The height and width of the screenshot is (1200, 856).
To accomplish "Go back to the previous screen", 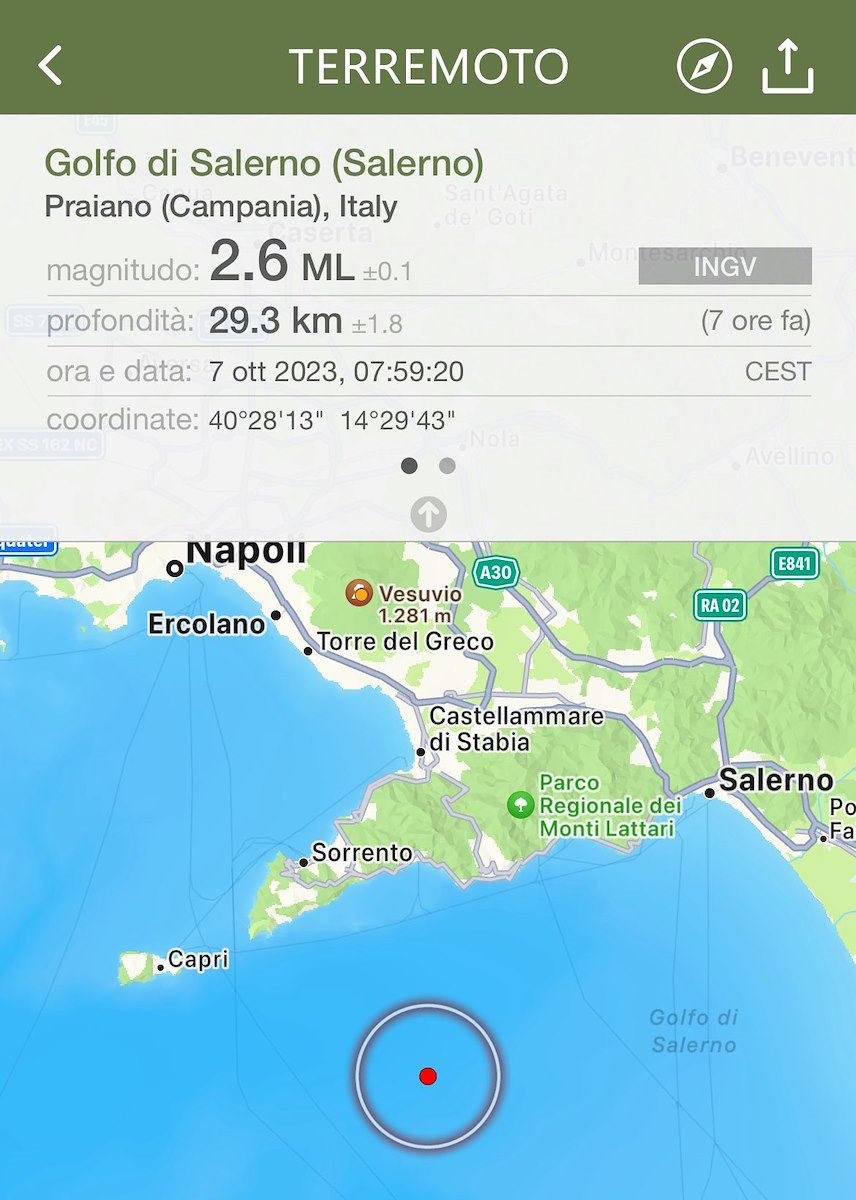I will (x=50, y=66).
